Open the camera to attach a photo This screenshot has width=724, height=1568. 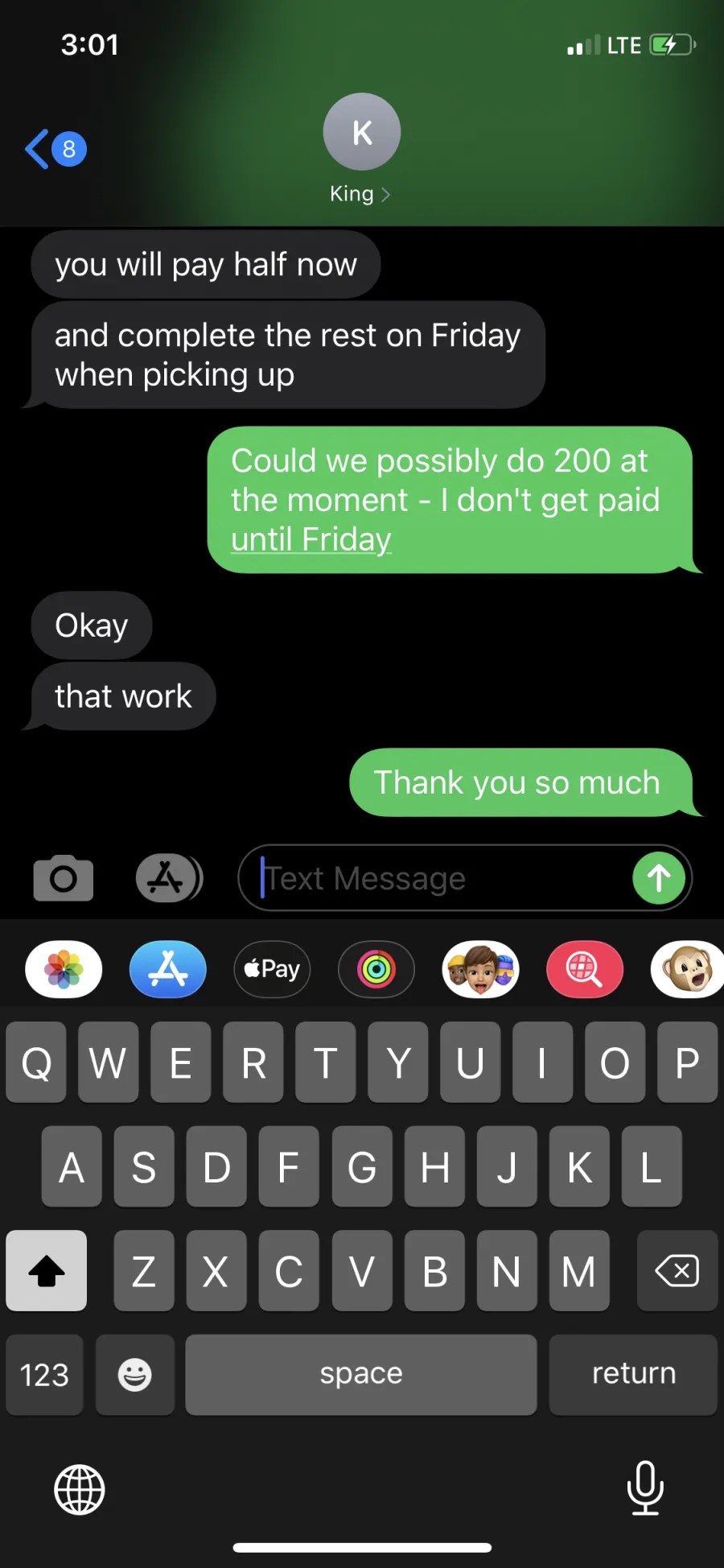(64, 878)
